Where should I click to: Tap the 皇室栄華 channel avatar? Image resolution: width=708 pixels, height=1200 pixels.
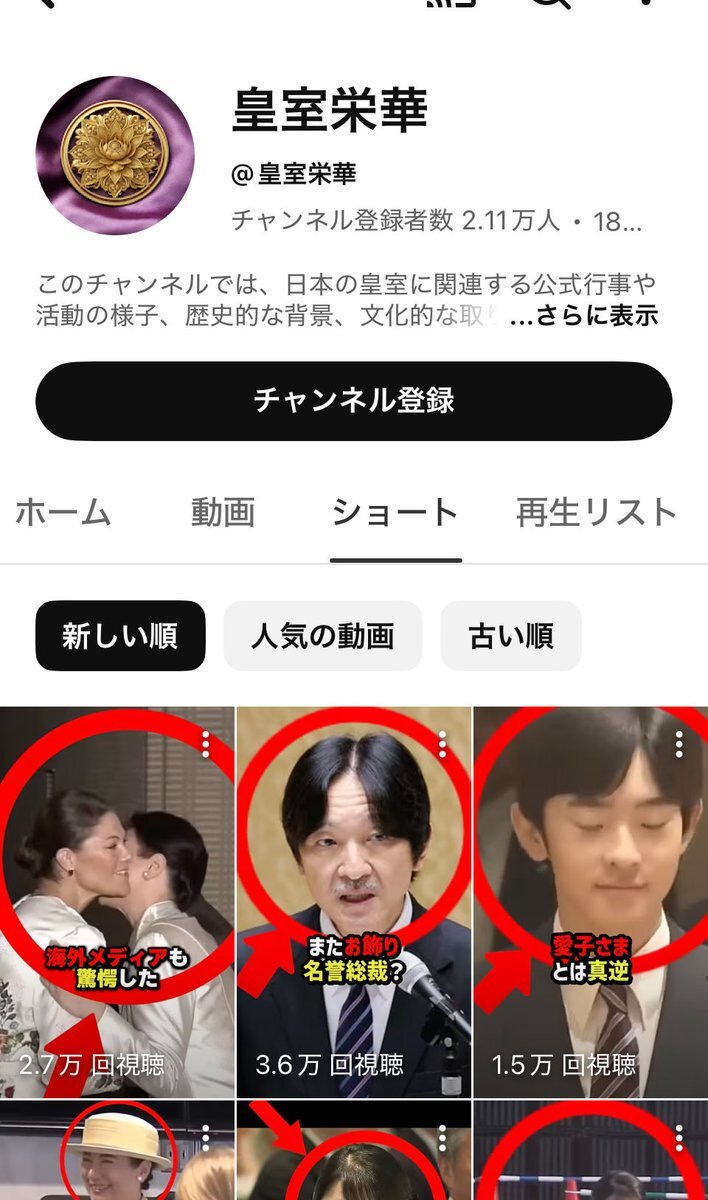(x=116, y=155)
